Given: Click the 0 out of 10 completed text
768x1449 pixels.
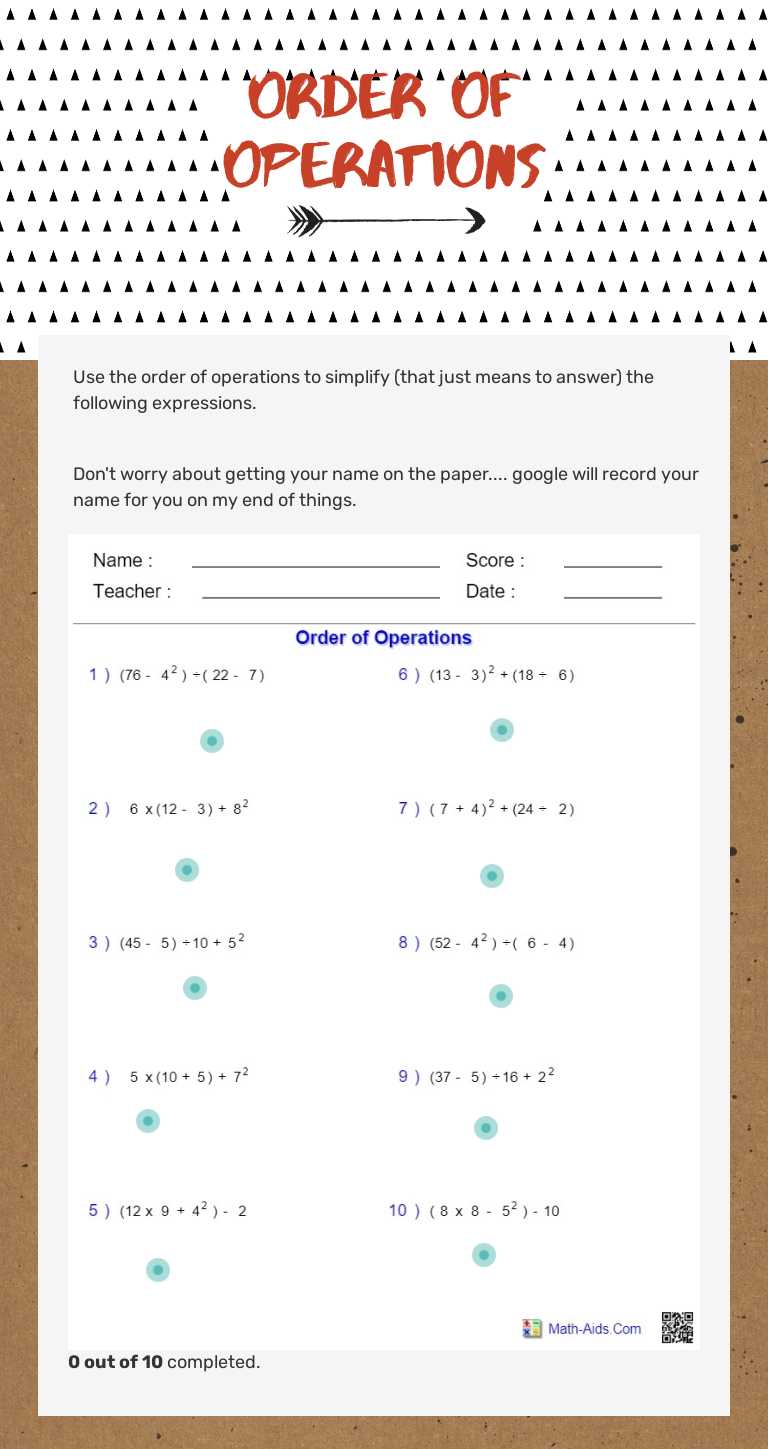Looking at the screenshot, I should [x=164, y=1361].
